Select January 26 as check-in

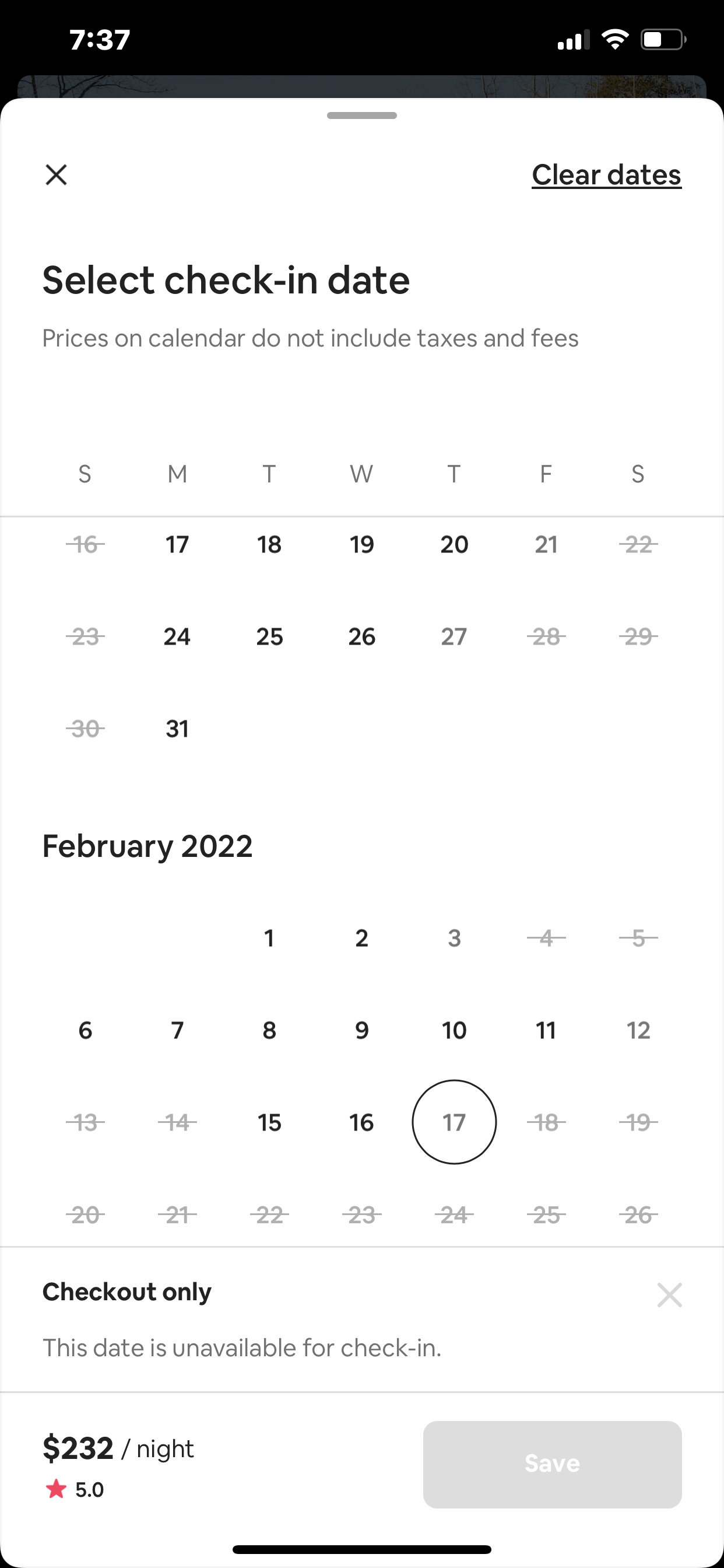click(361, 636)
